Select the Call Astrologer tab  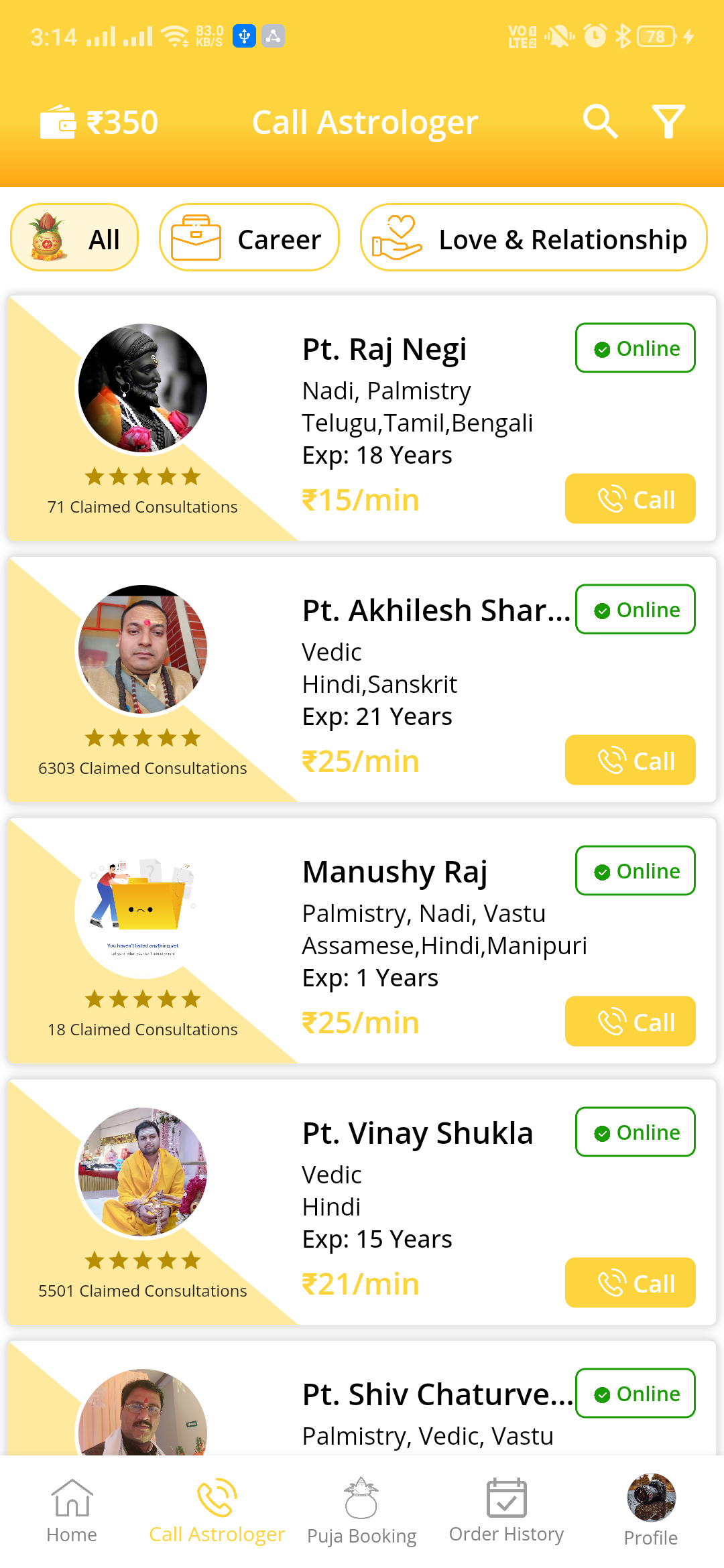pyautogui.click(x=217, y=1511)
